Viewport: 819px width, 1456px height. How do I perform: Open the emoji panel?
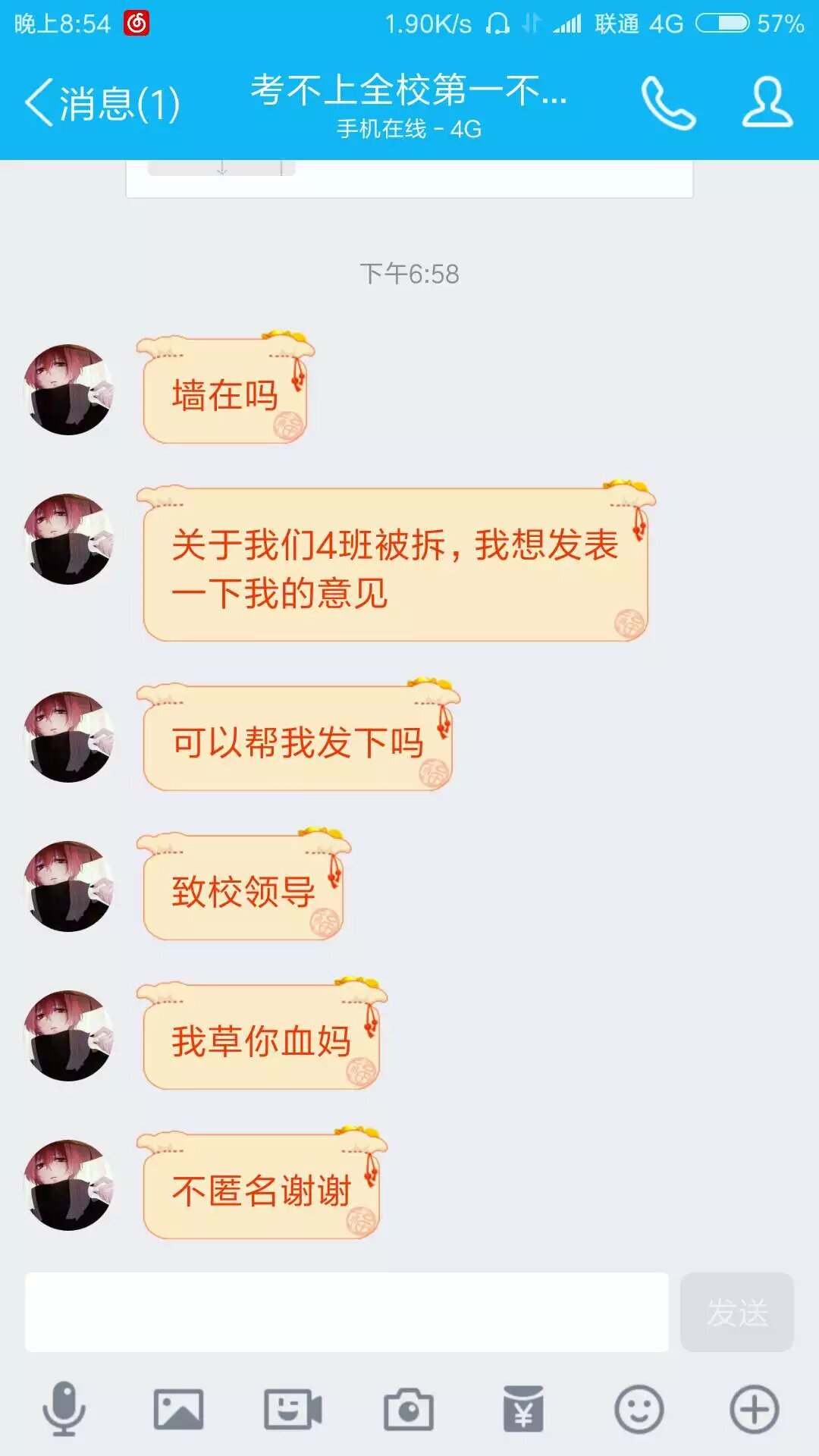point(639,1409)
